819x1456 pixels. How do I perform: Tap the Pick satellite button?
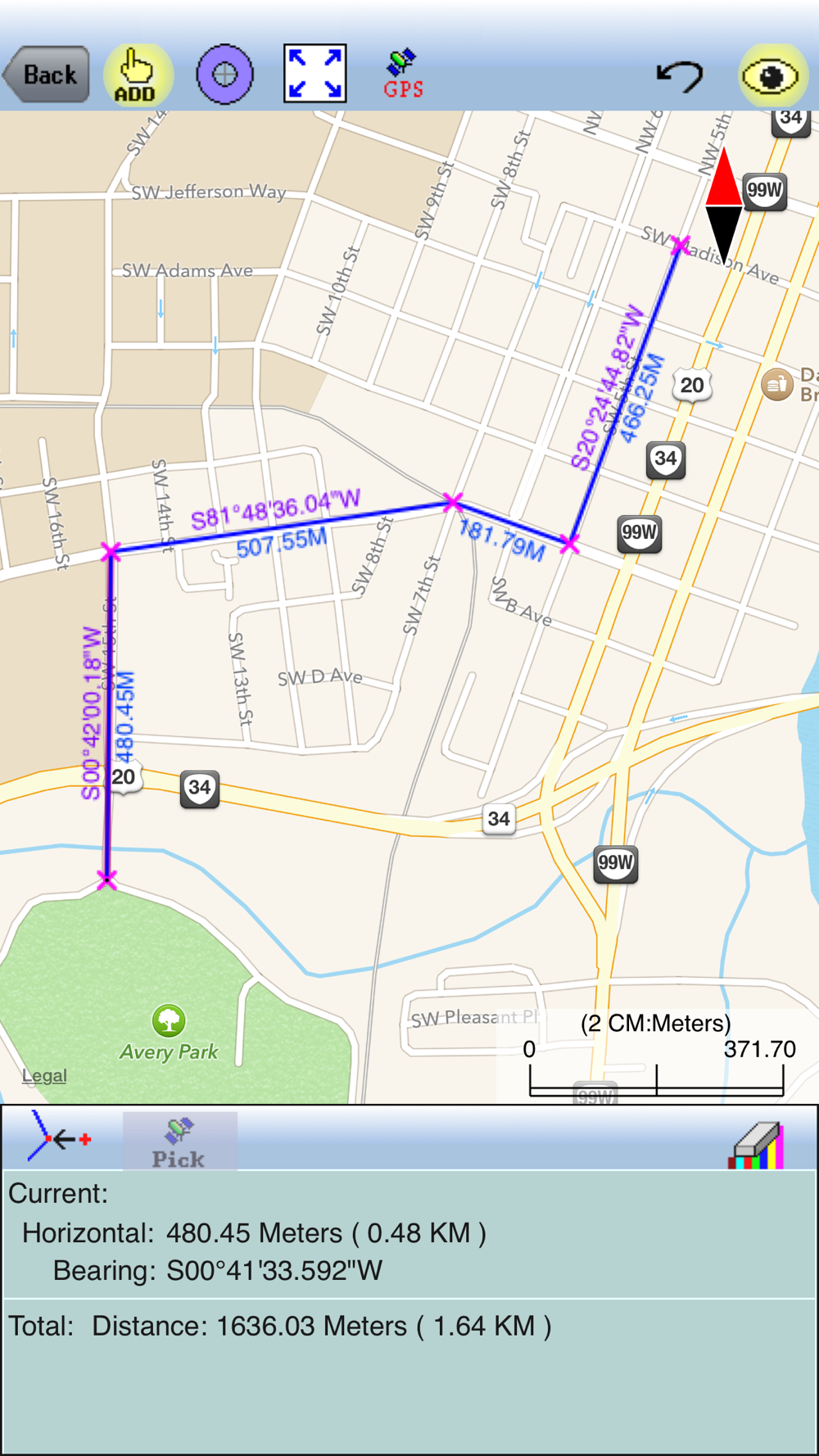click(x=179, y=1142)
